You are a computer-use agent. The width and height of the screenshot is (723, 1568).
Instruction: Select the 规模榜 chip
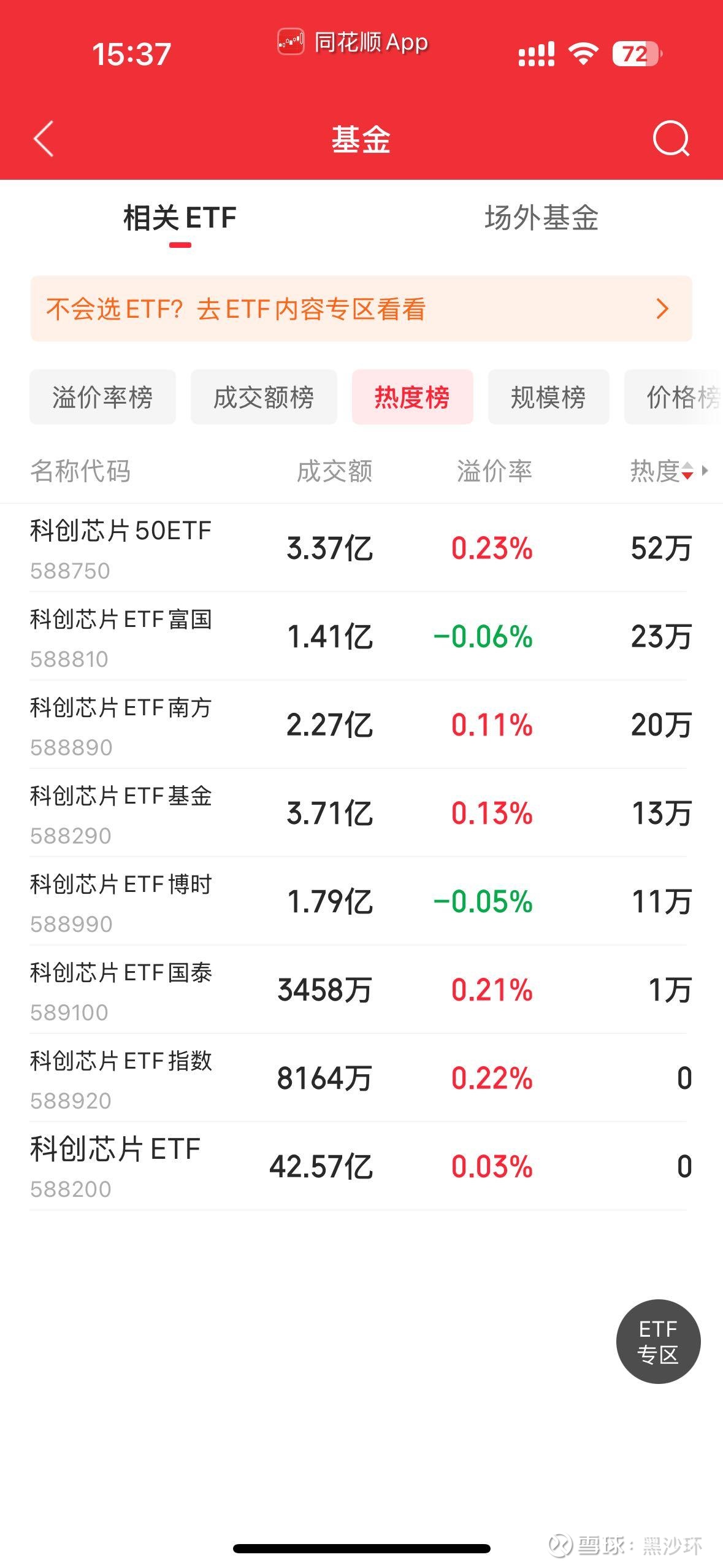548,397
